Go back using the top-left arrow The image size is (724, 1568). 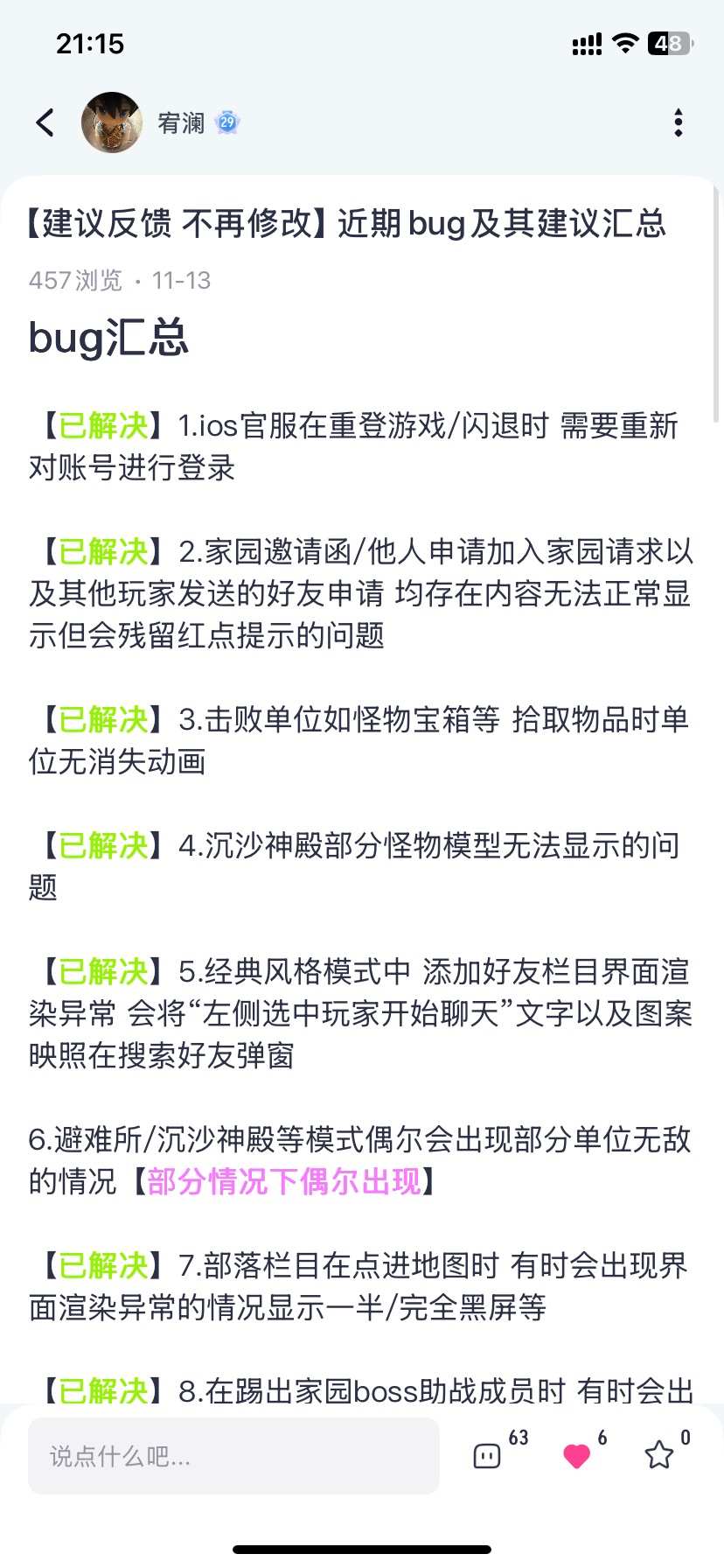click(45, 122)
